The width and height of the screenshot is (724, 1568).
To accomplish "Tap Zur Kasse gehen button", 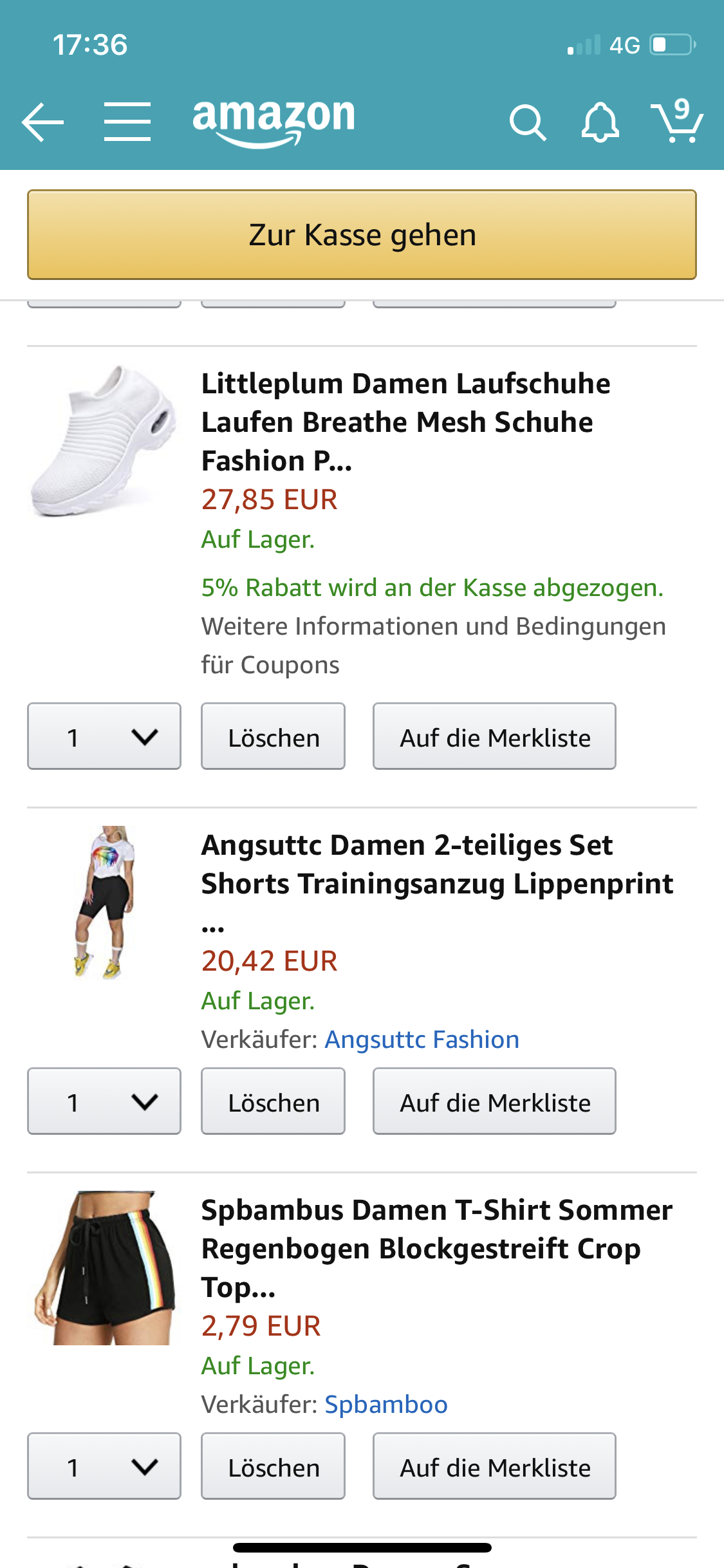I will tap(362, 234).
